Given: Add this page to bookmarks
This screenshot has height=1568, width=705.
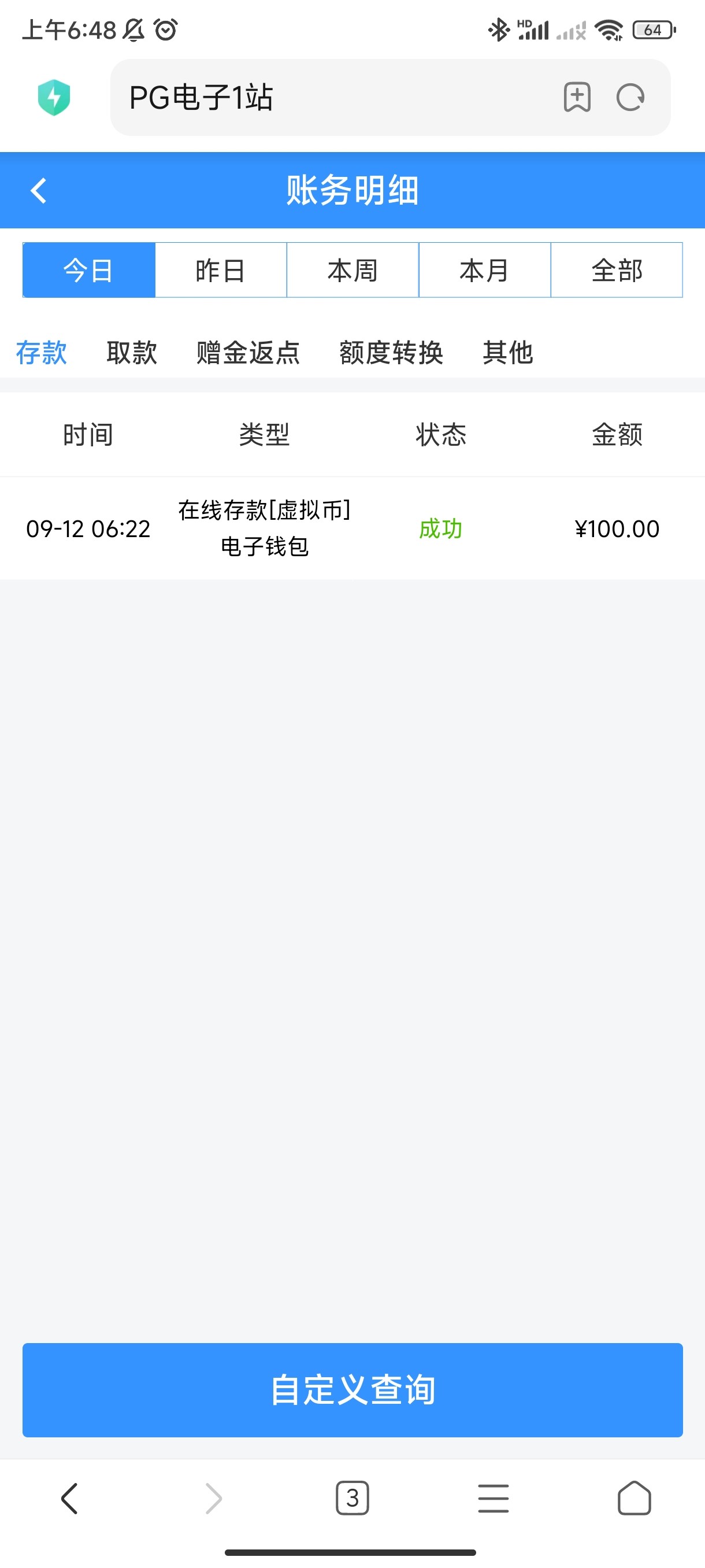Looking at the screenshot, I should [577, 97].
